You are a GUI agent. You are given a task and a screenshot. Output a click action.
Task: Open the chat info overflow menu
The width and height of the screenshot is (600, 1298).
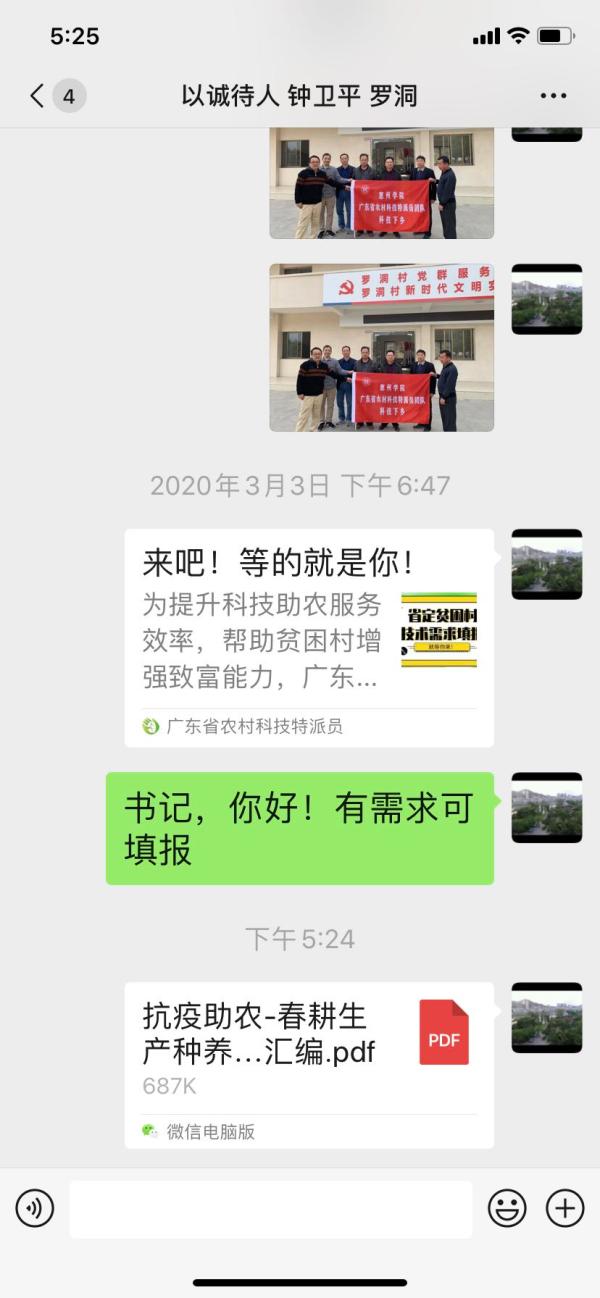[553, 96]
